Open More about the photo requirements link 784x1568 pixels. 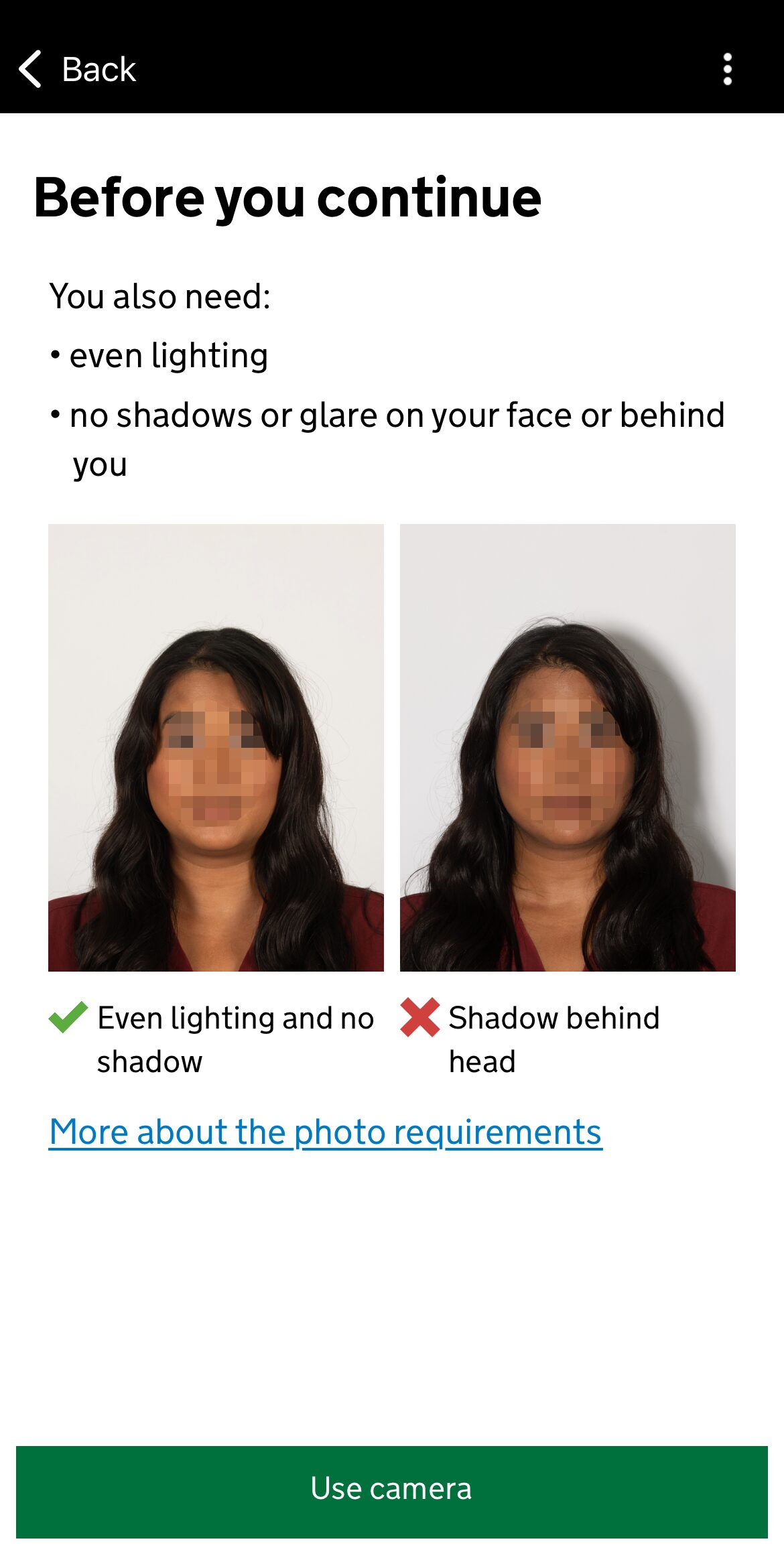tap(326, 1132)
